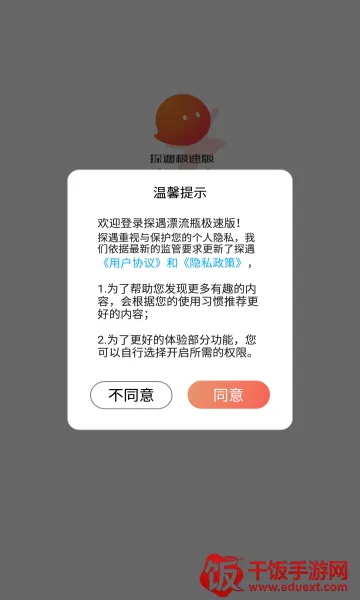The width and height of the screenshot is (360, 600).
Task: Tap the 同意 button to agree
Action: point(228,395)
